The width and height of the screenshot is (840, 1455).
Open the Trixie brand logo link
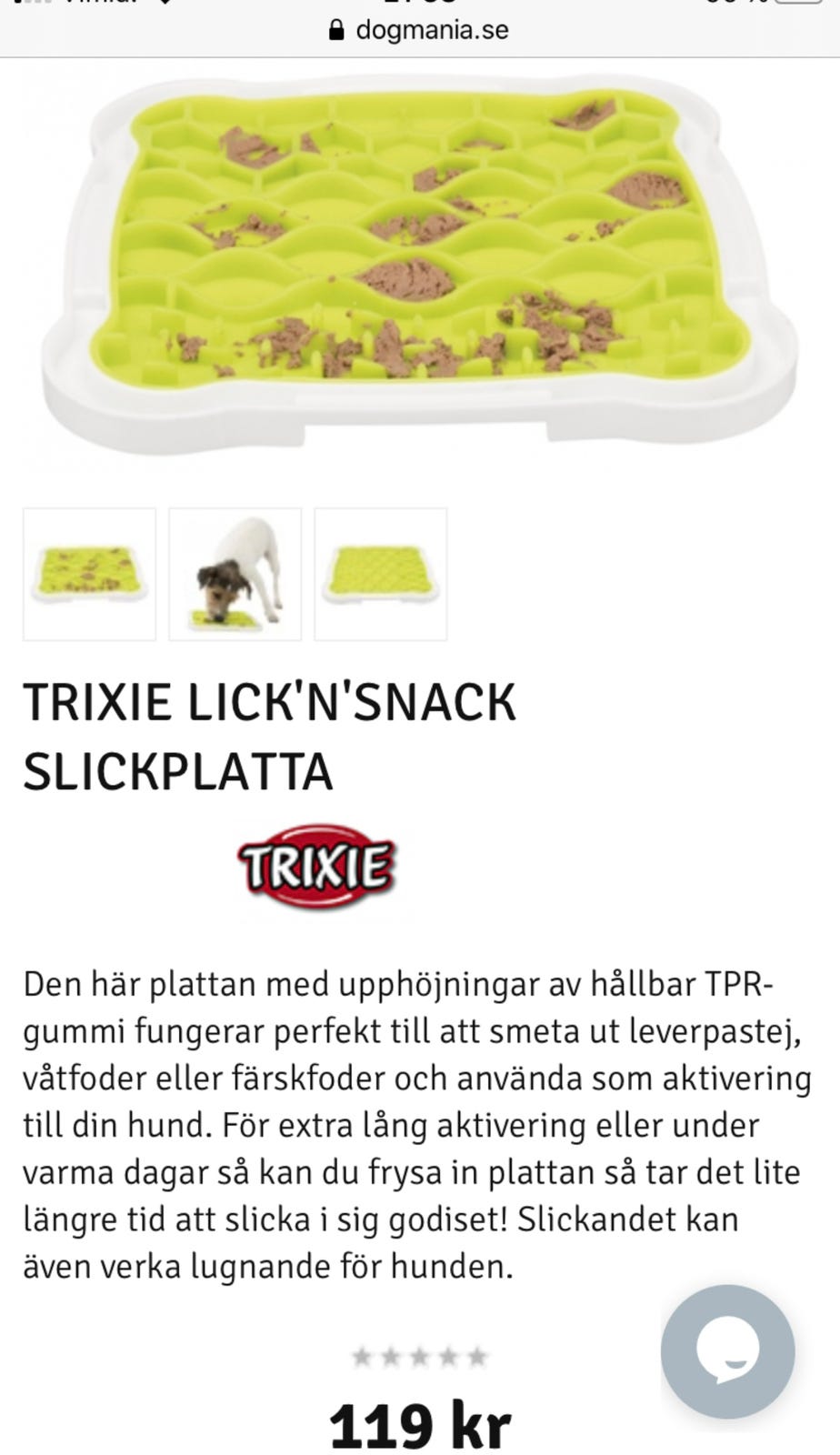(x=316, y=866)
